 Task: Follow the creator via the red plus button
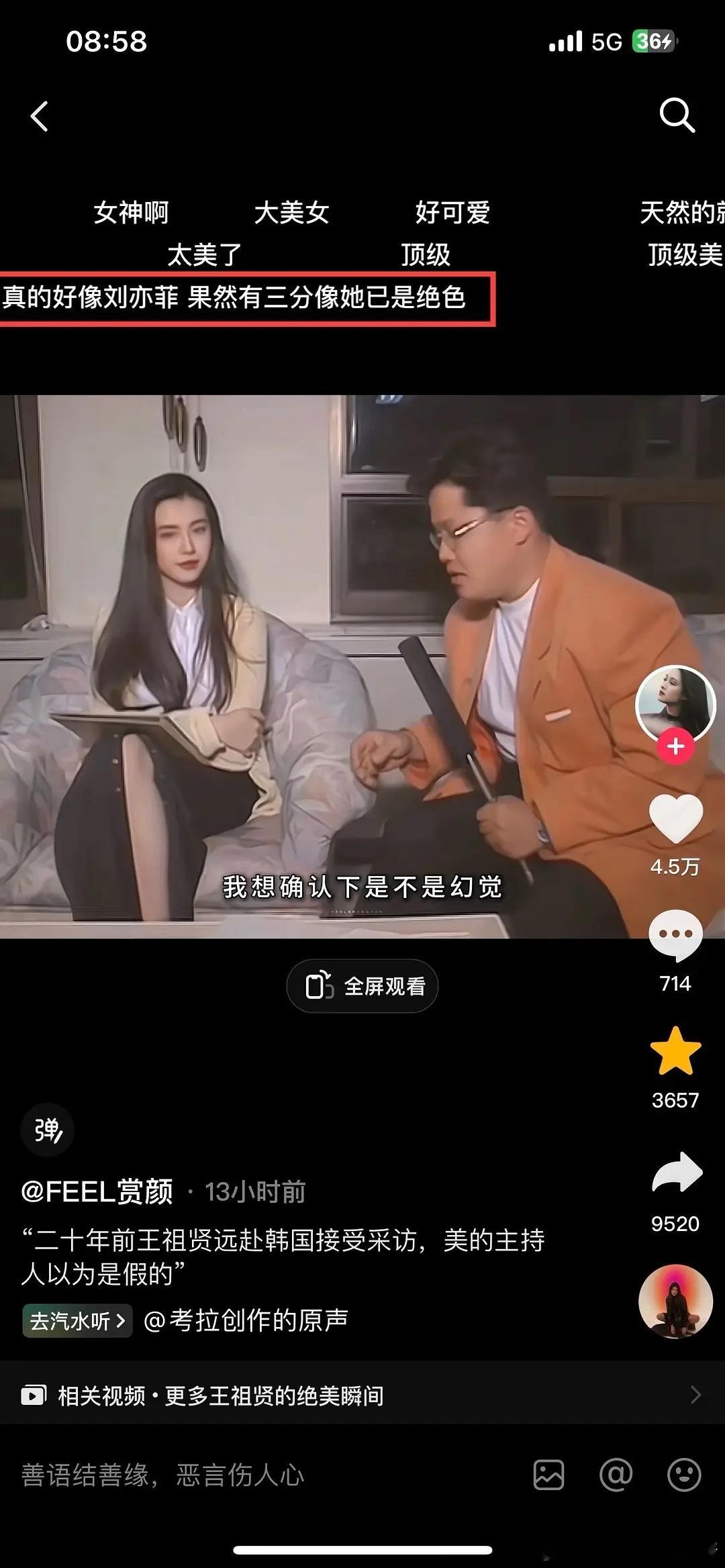tap(675, 747)
